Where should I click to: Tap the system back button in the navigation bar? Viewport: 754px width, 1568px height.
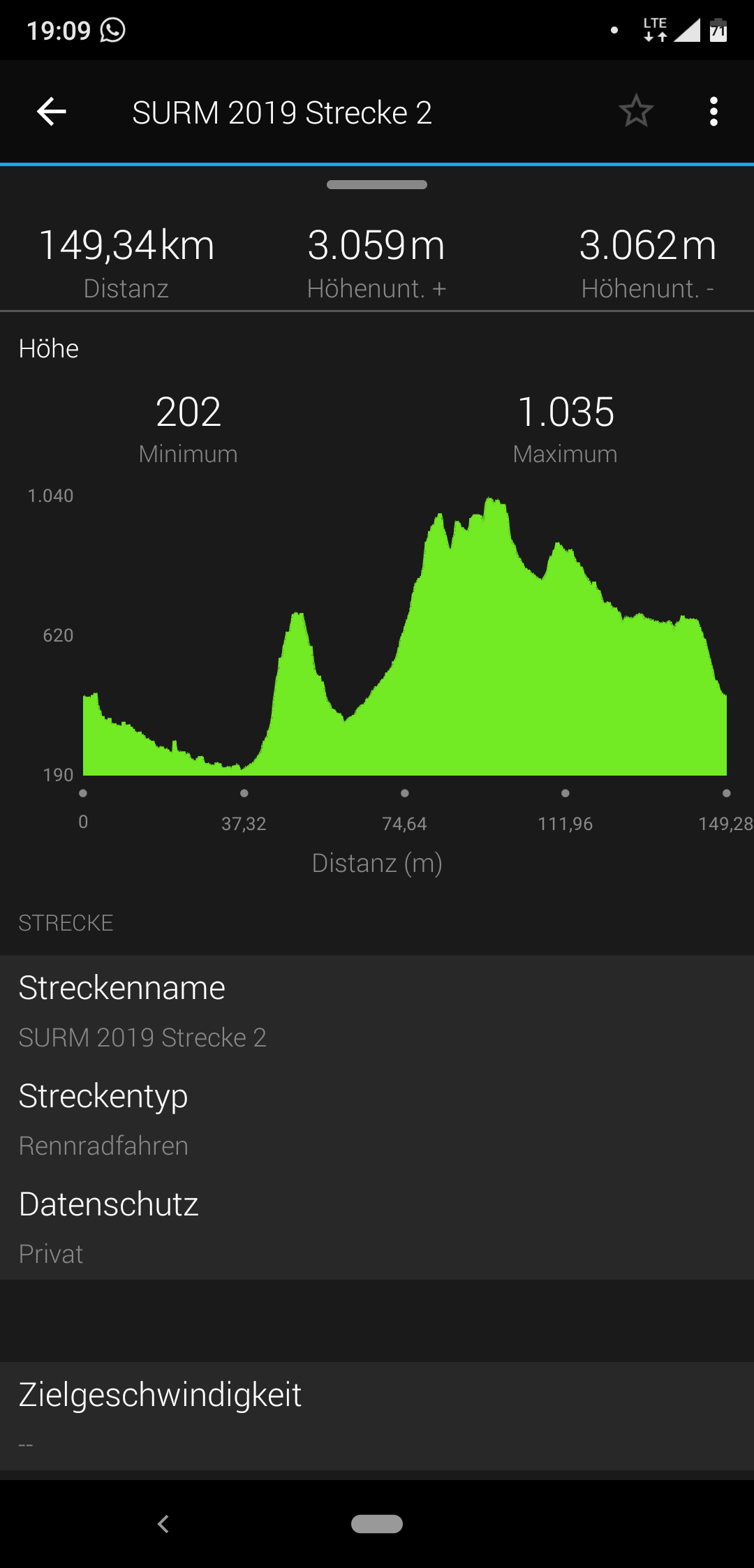click(x=163, y=1524)
